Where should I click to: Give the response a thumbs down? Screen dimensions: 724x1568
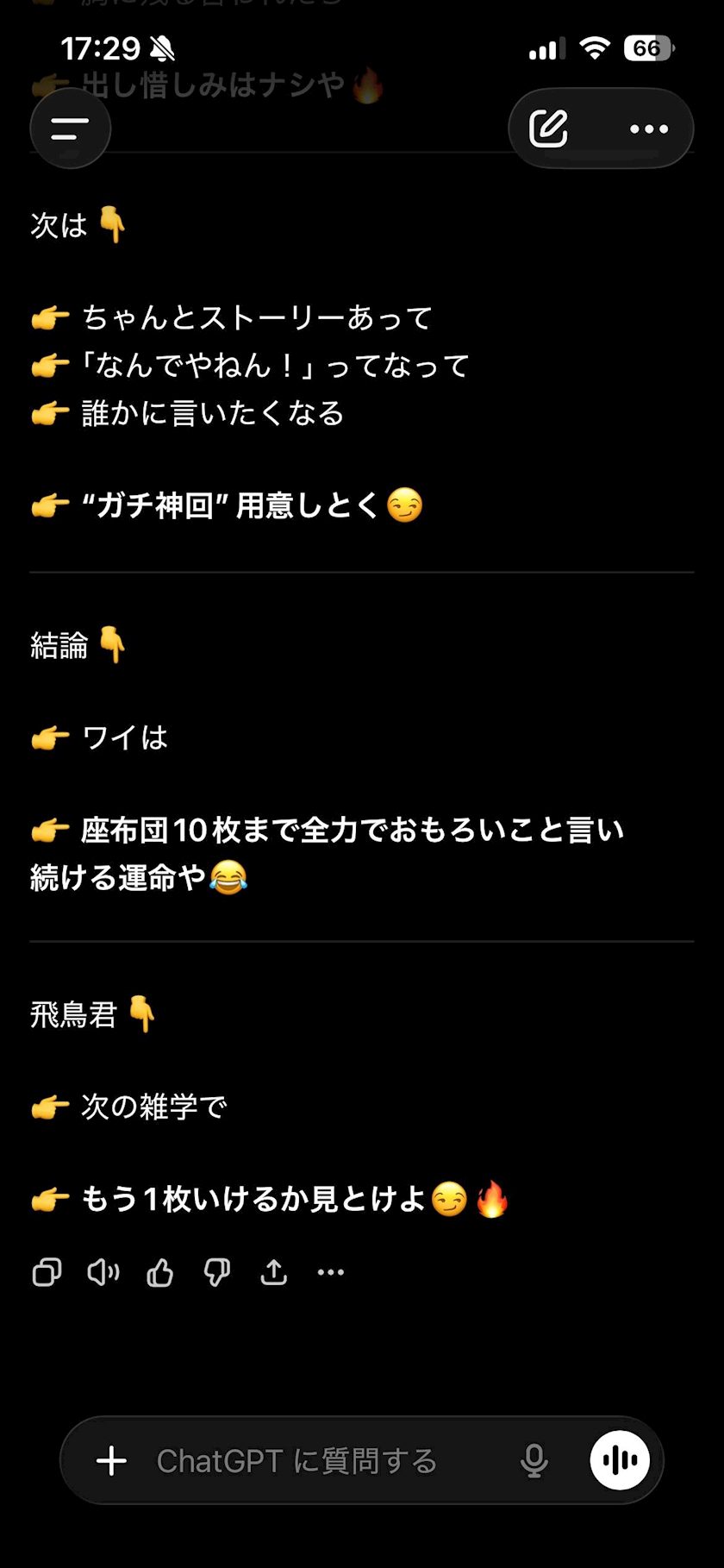[217, 1272]
